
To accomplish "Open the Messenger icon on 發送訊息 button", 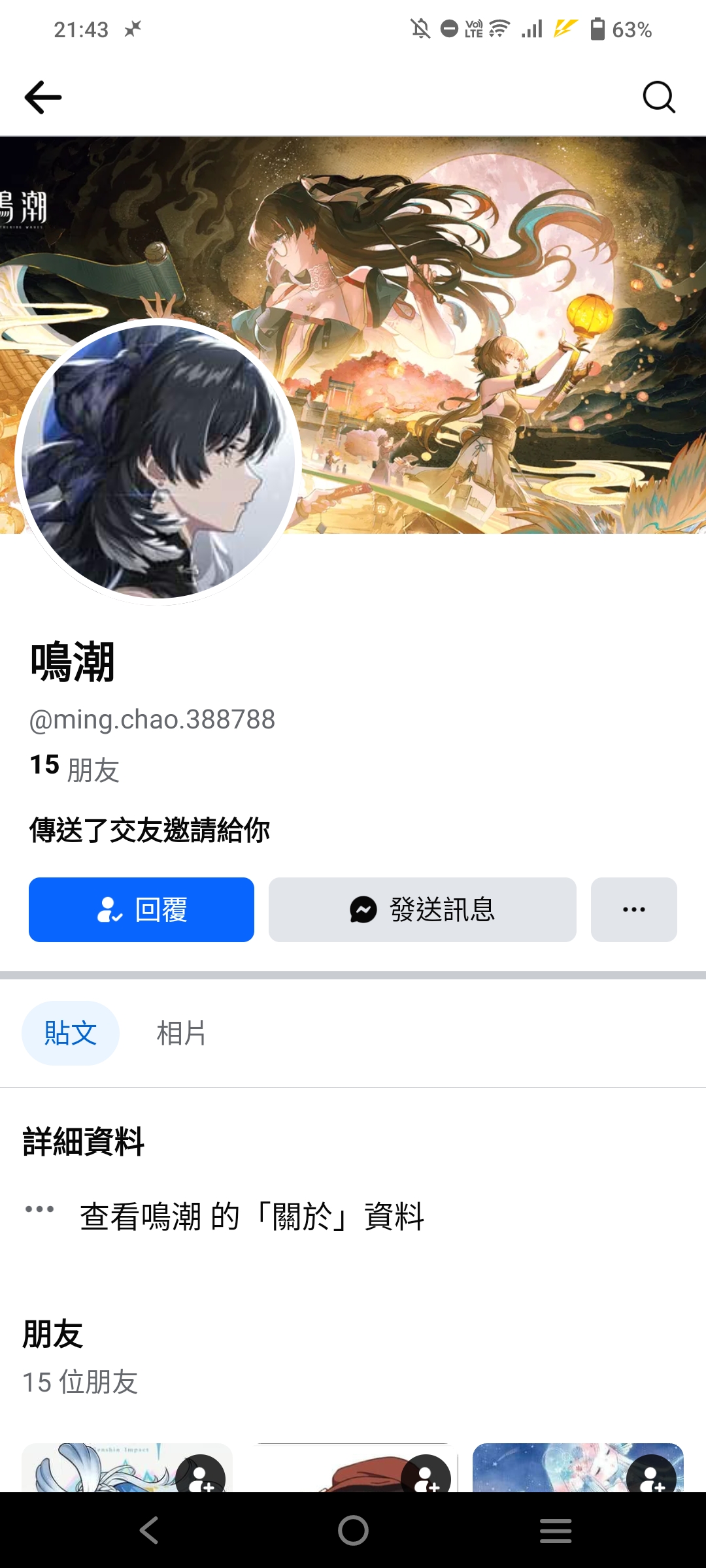I will point(364,909).
